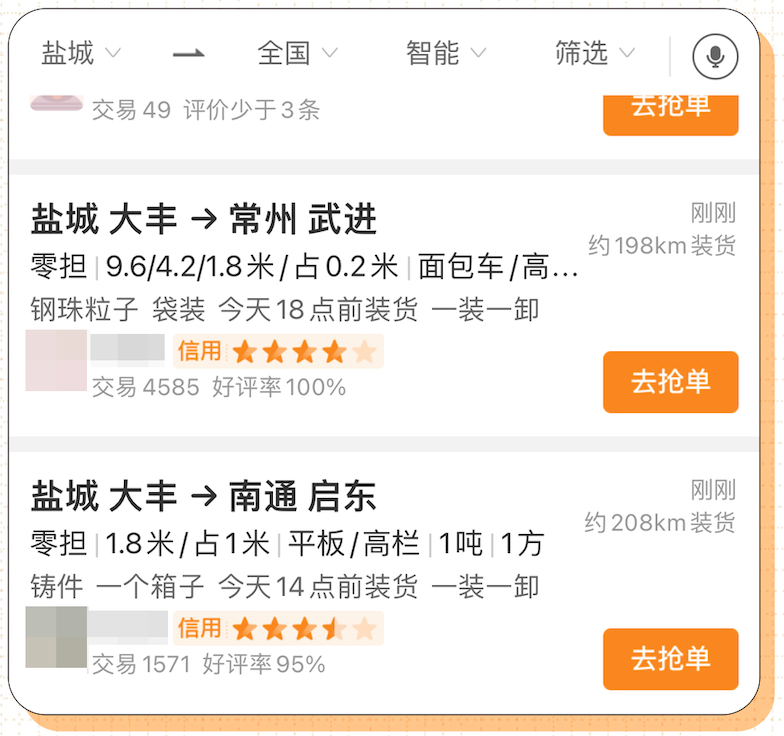This screenshot has height=736, width=784.
Task: Open the 盐城 origin city dropdown
Action: click(80, 53)
